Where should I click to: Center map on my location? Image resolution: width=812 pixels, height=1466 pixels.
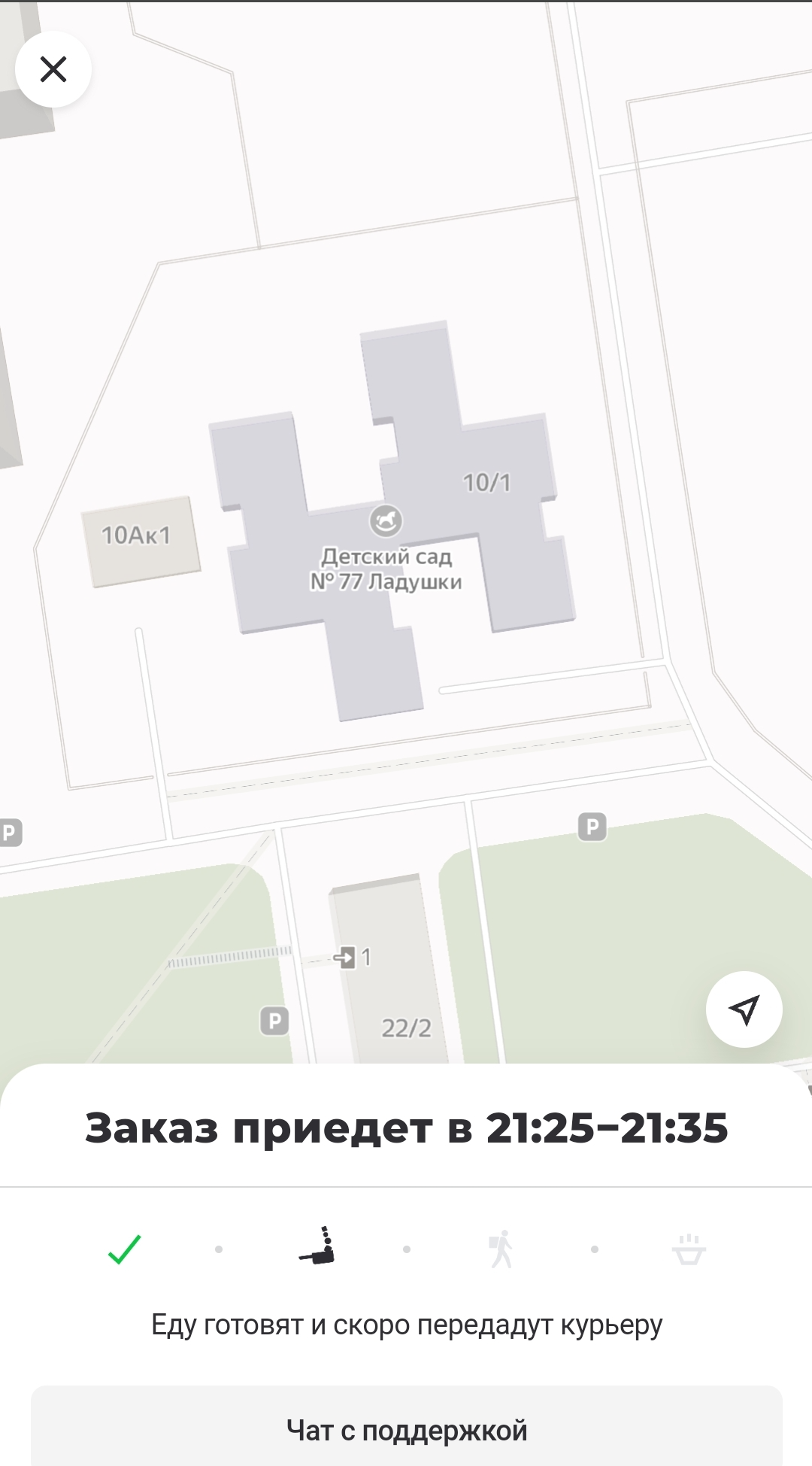[x=744, y=1009]
